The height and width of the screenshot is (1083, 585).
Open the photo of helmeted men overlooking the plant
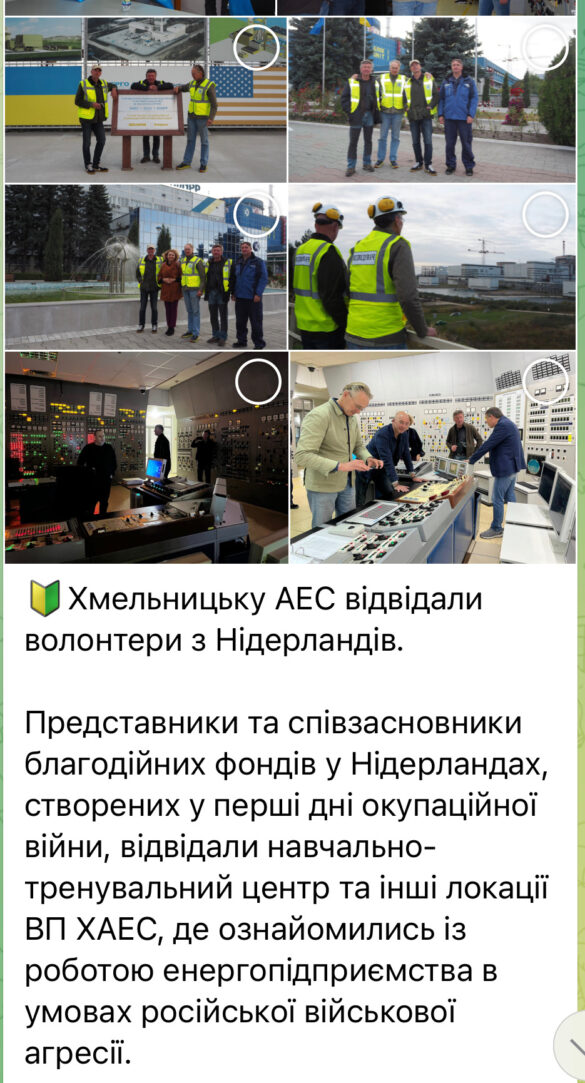(432, 267)
